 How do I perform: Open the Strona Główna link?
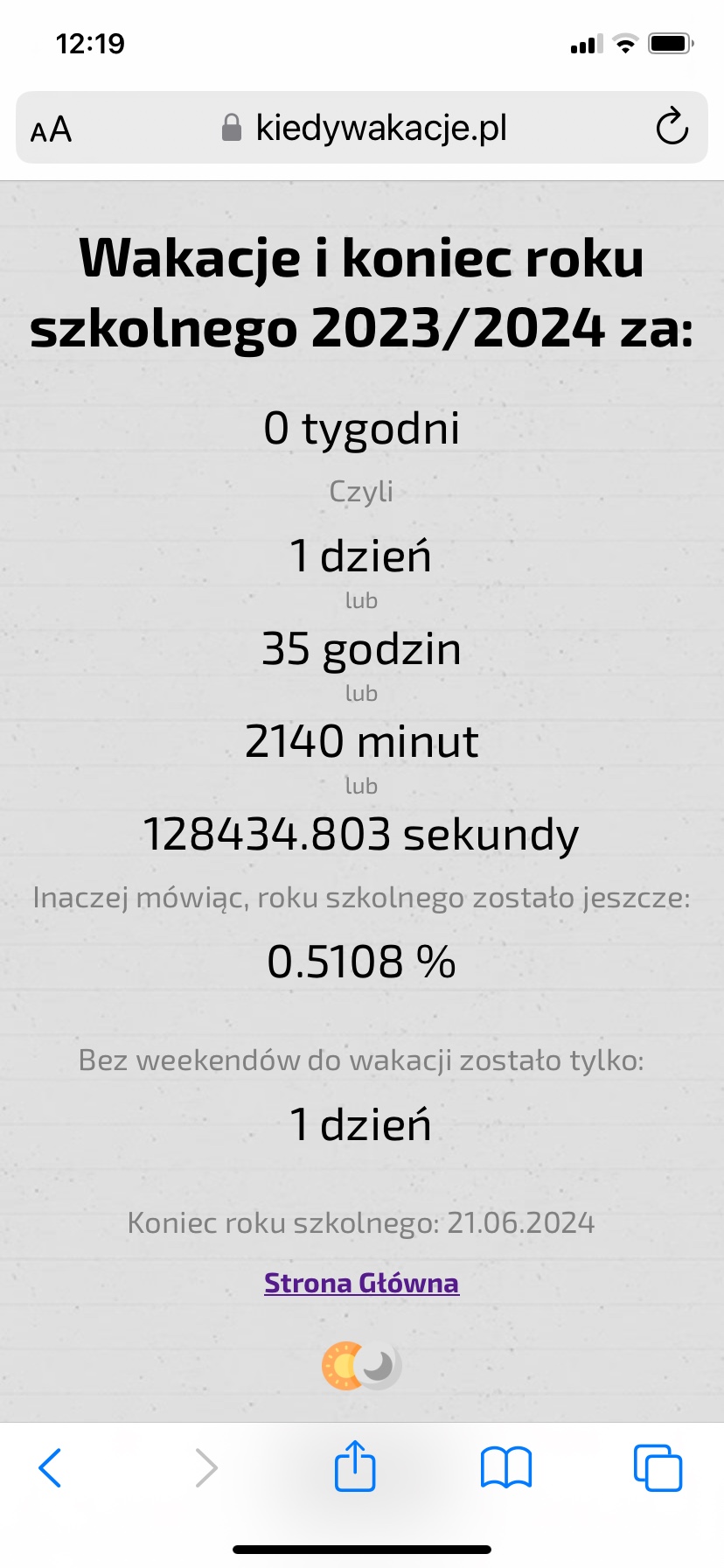tap(361, 1283)
